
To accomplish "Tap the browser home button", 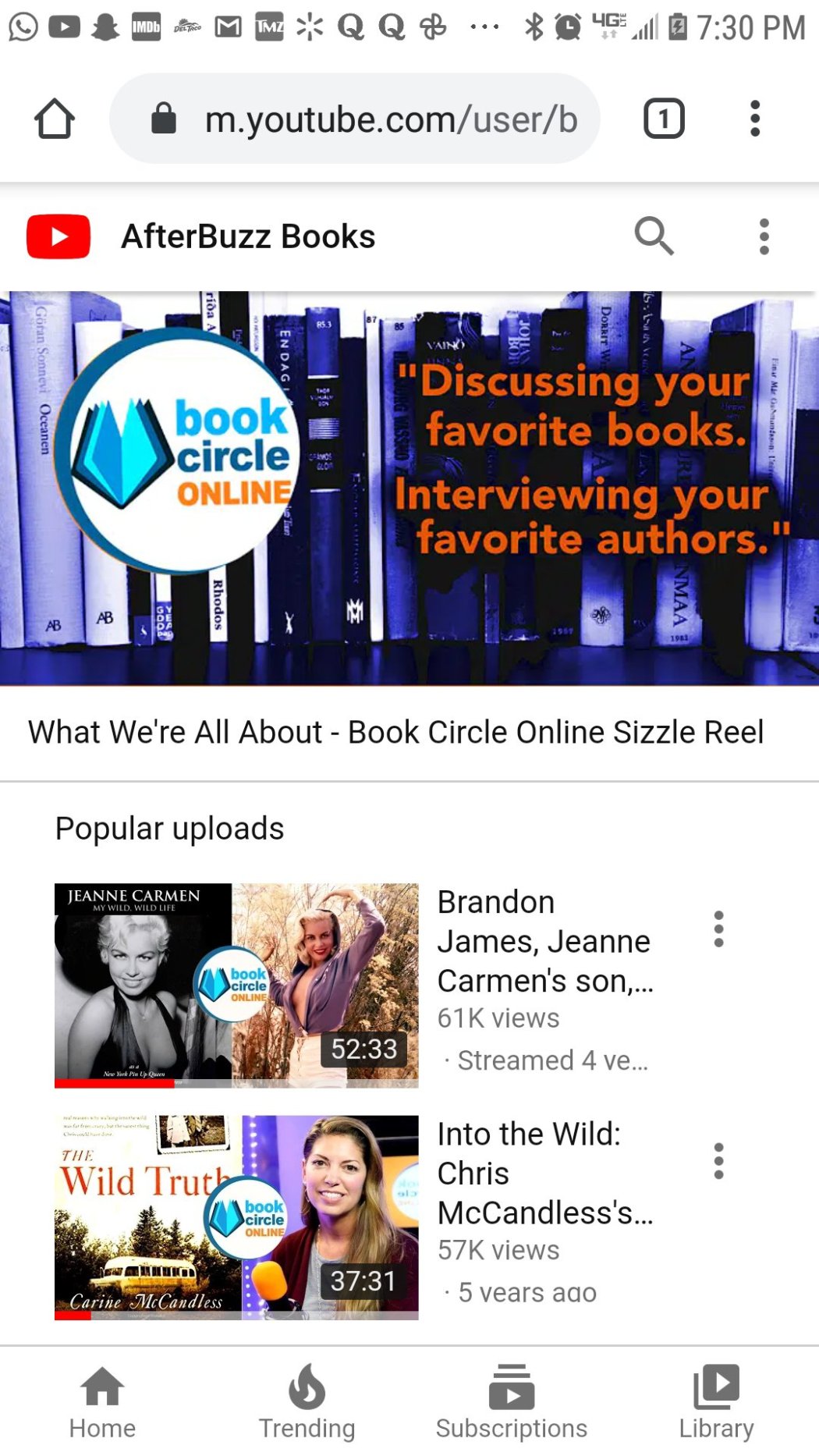I will tap(55, 119).
